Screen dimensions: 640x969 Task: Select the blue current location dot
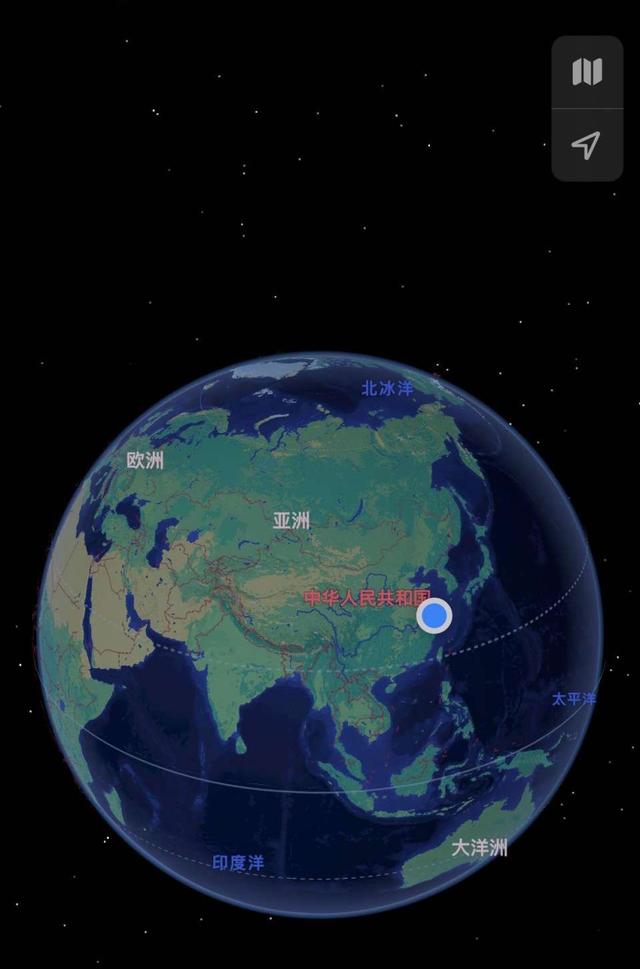pyautogui.click(x=433, y=616)
